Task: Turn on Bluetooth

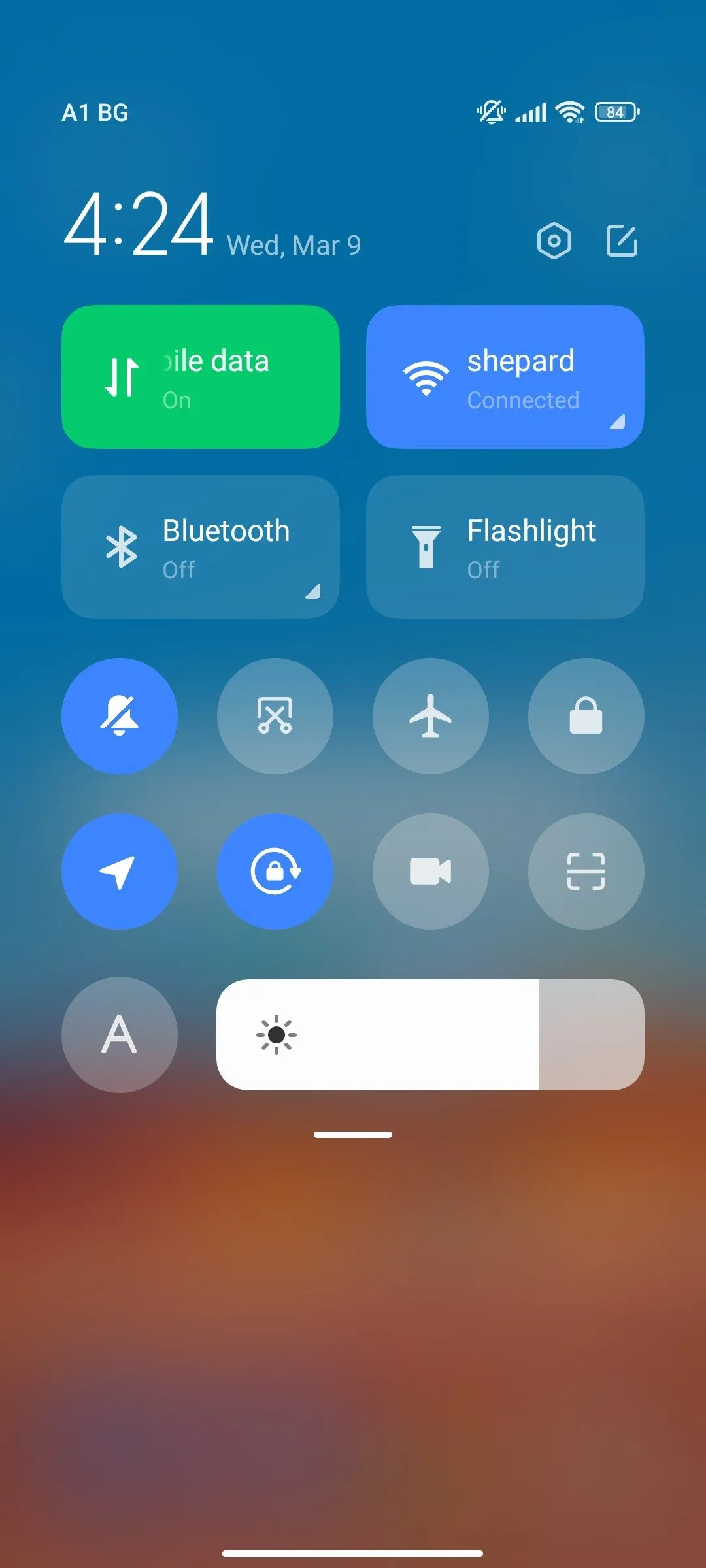Action: pos(200,547)
